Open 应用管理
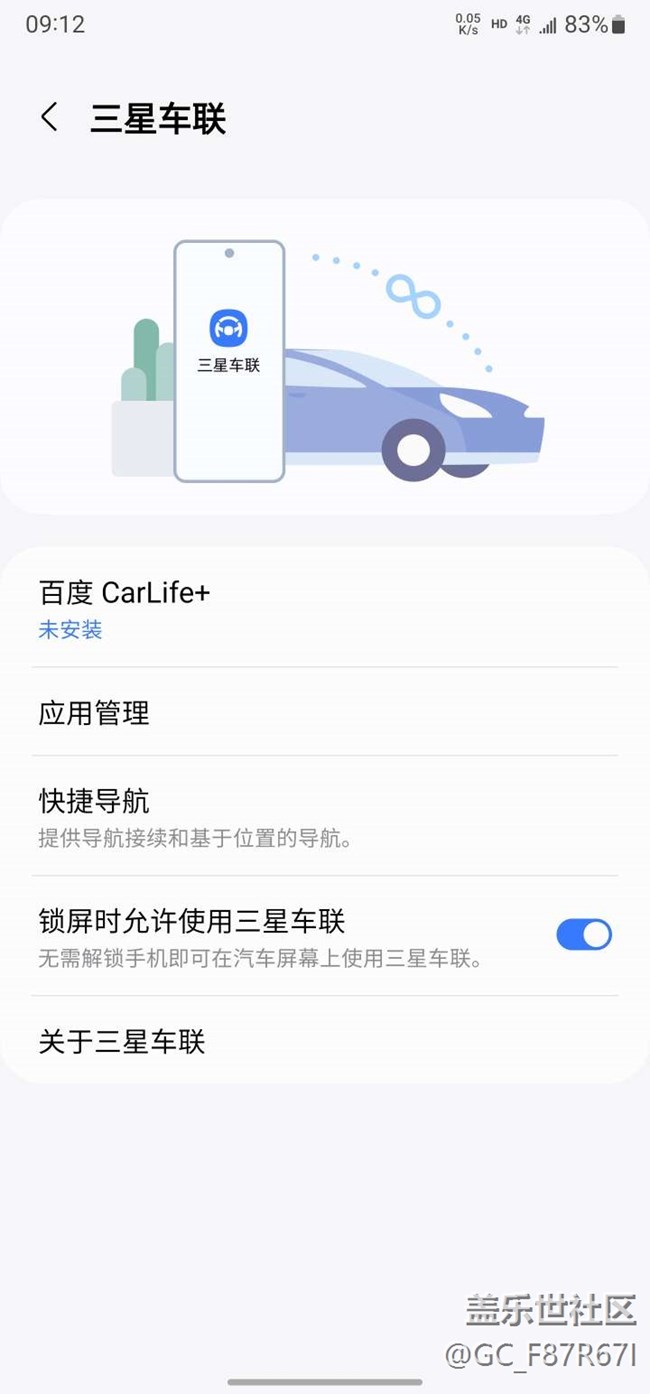Screen dimensions: 650x1394 324,713
